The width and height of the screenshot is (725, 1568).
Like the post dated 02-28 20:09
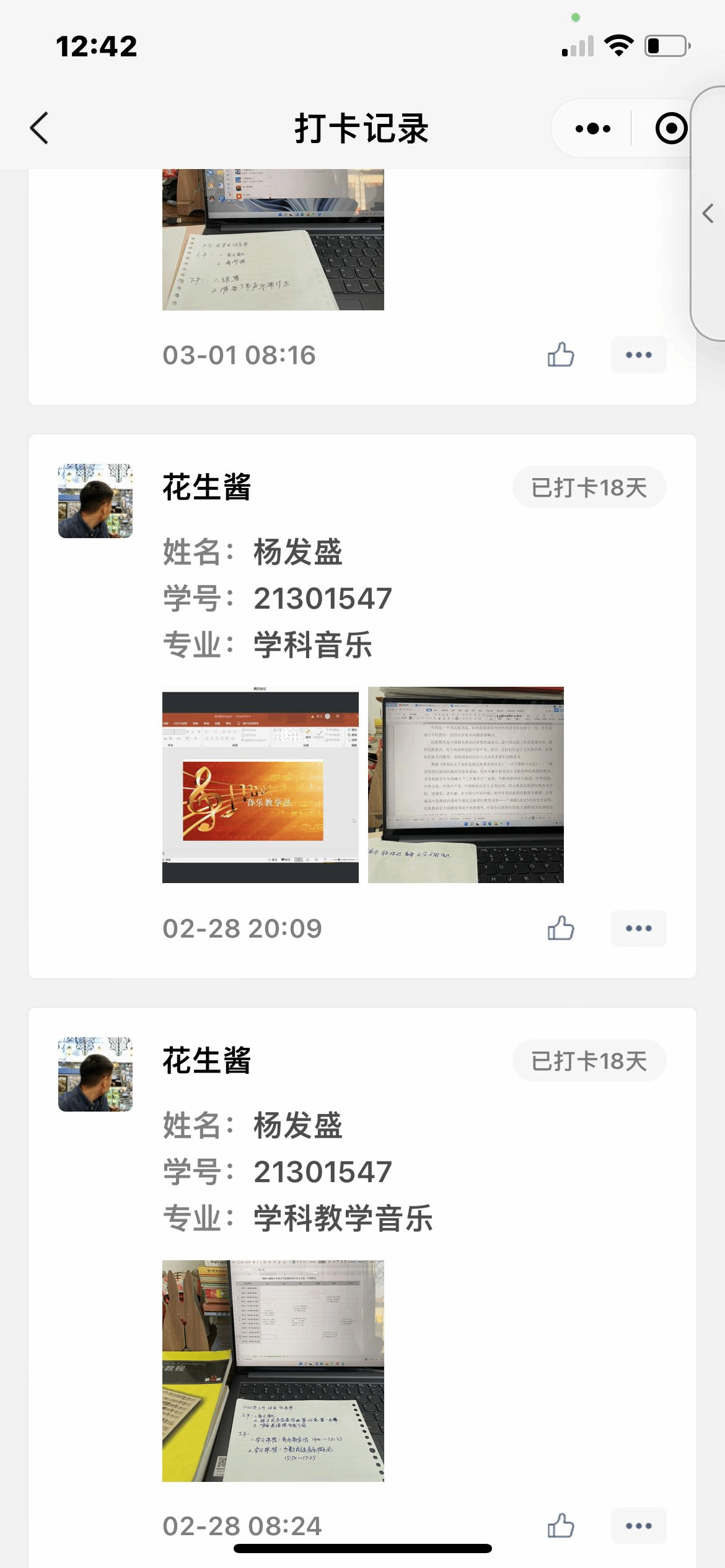(561, 928)
